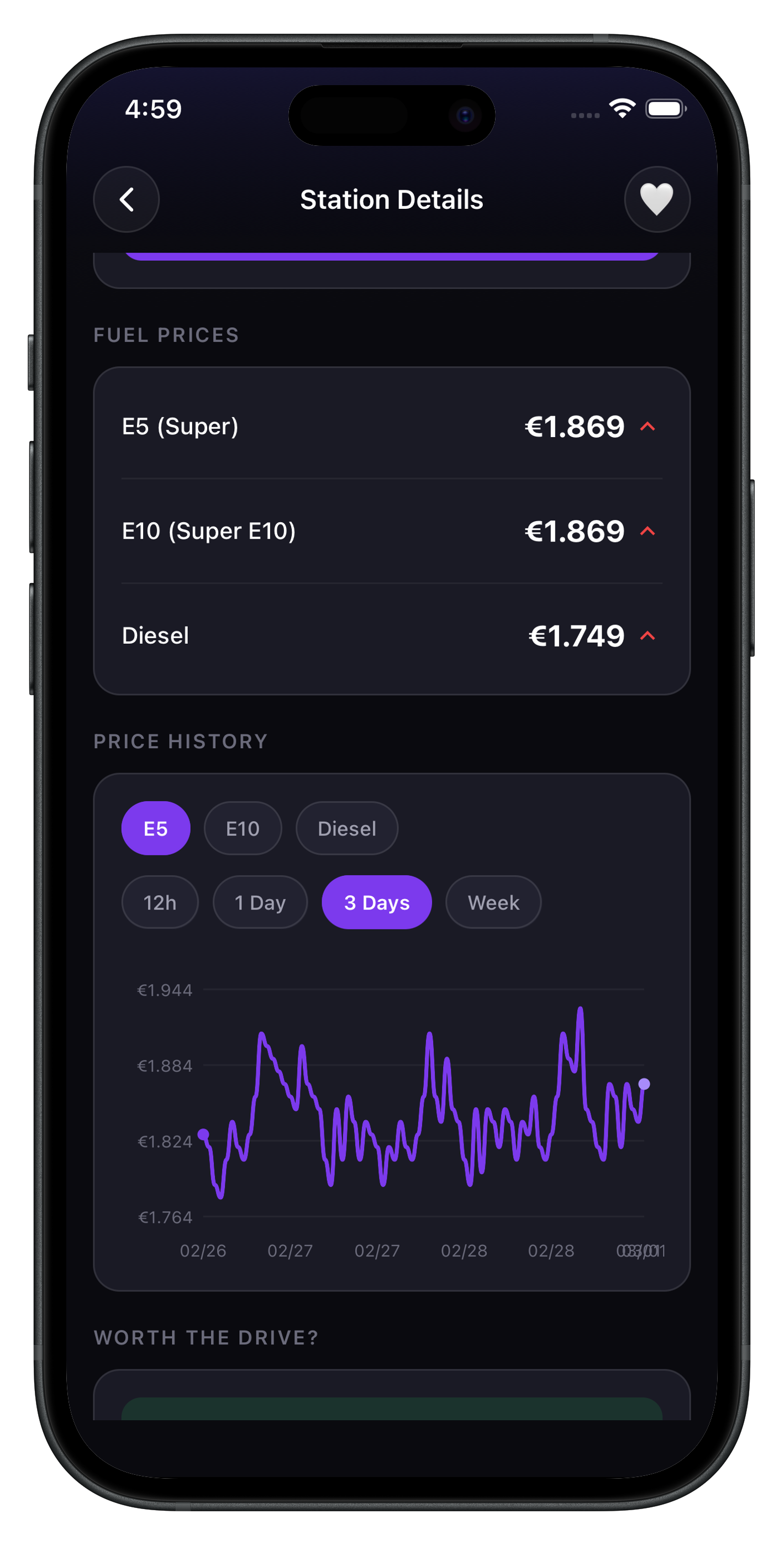Select the 3 Days range

click(377, 902)
